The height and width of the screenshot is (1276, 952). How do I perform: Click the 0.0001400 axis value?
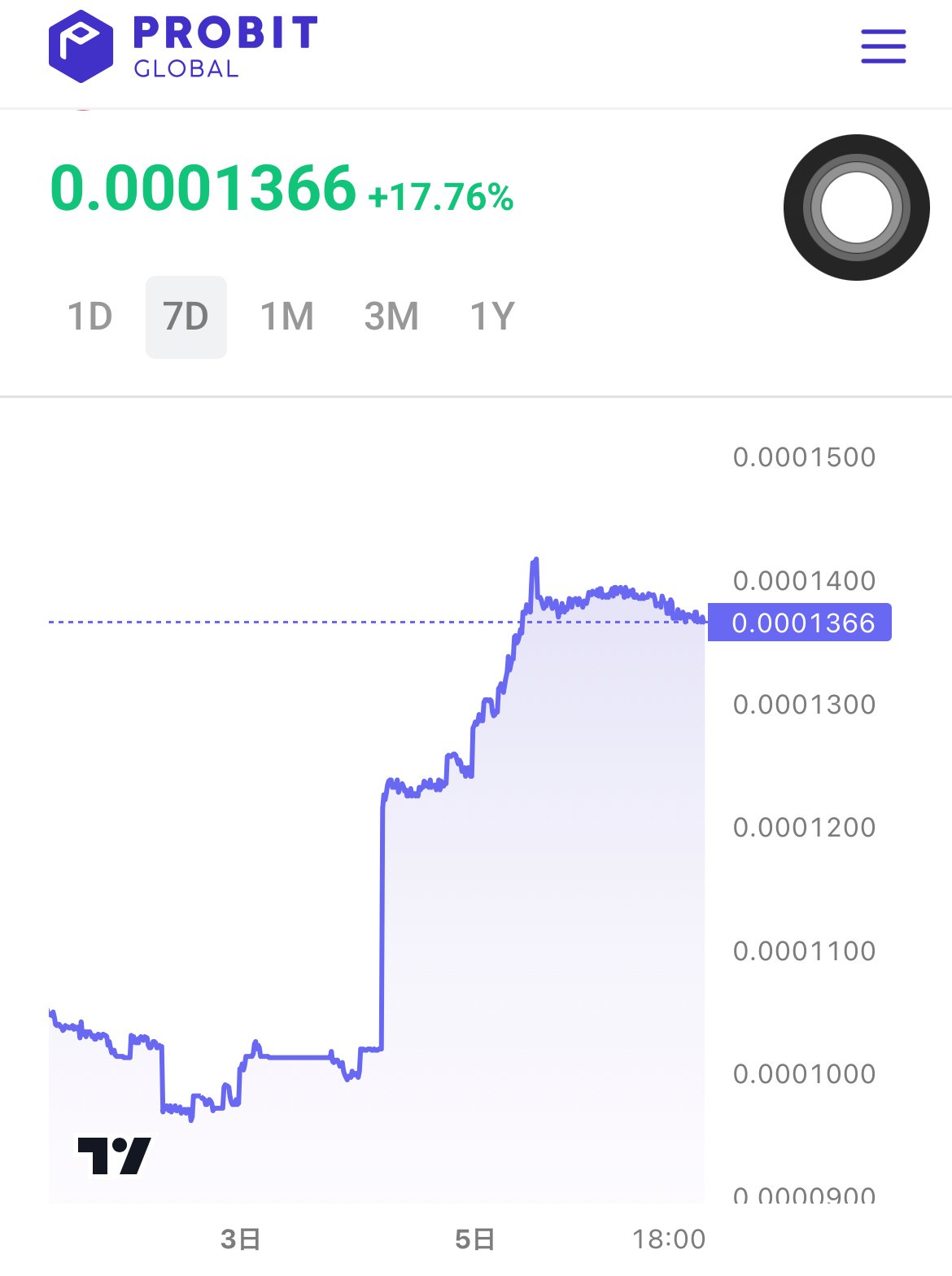(804, 581)
